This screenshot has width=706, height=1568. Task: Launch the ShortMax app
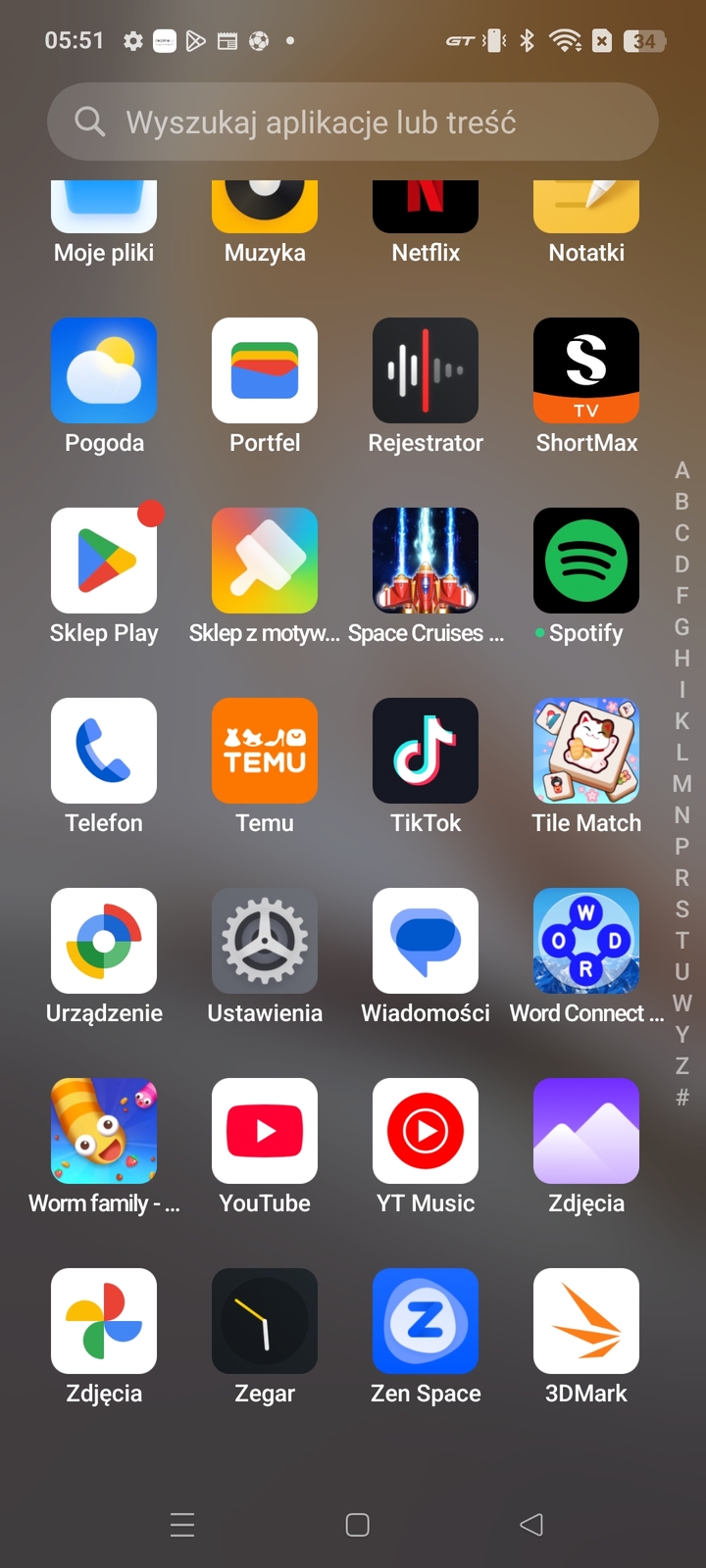(x=586, y=370)
